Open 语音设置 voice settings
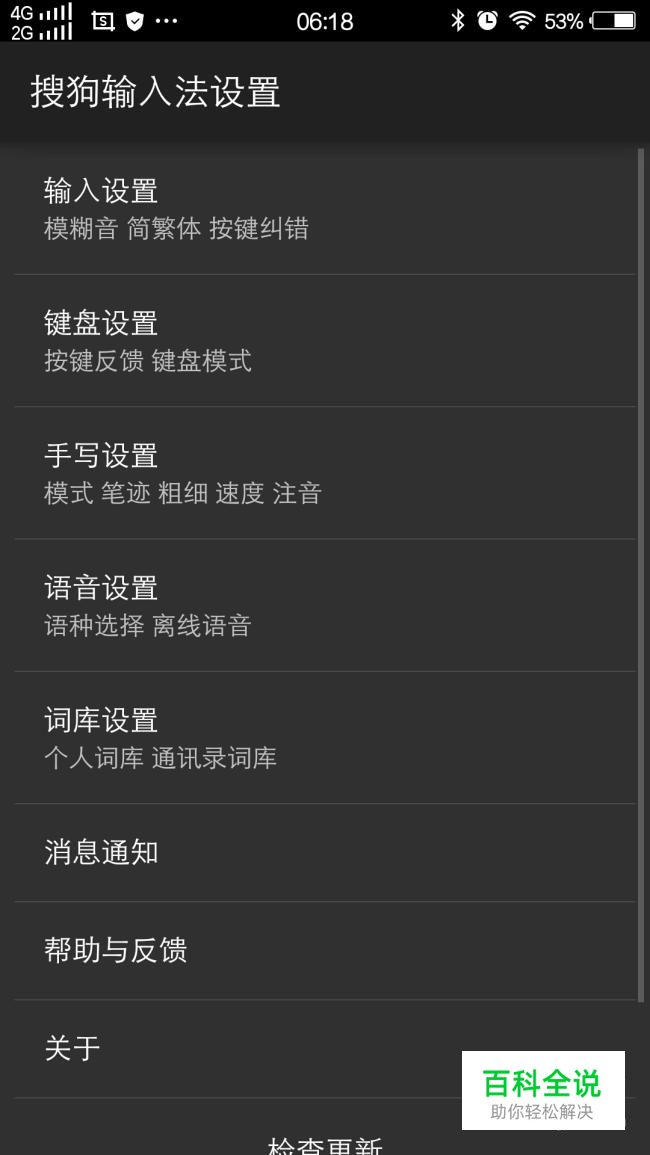This screenshot has height=1155, width=650. (324, 605)
